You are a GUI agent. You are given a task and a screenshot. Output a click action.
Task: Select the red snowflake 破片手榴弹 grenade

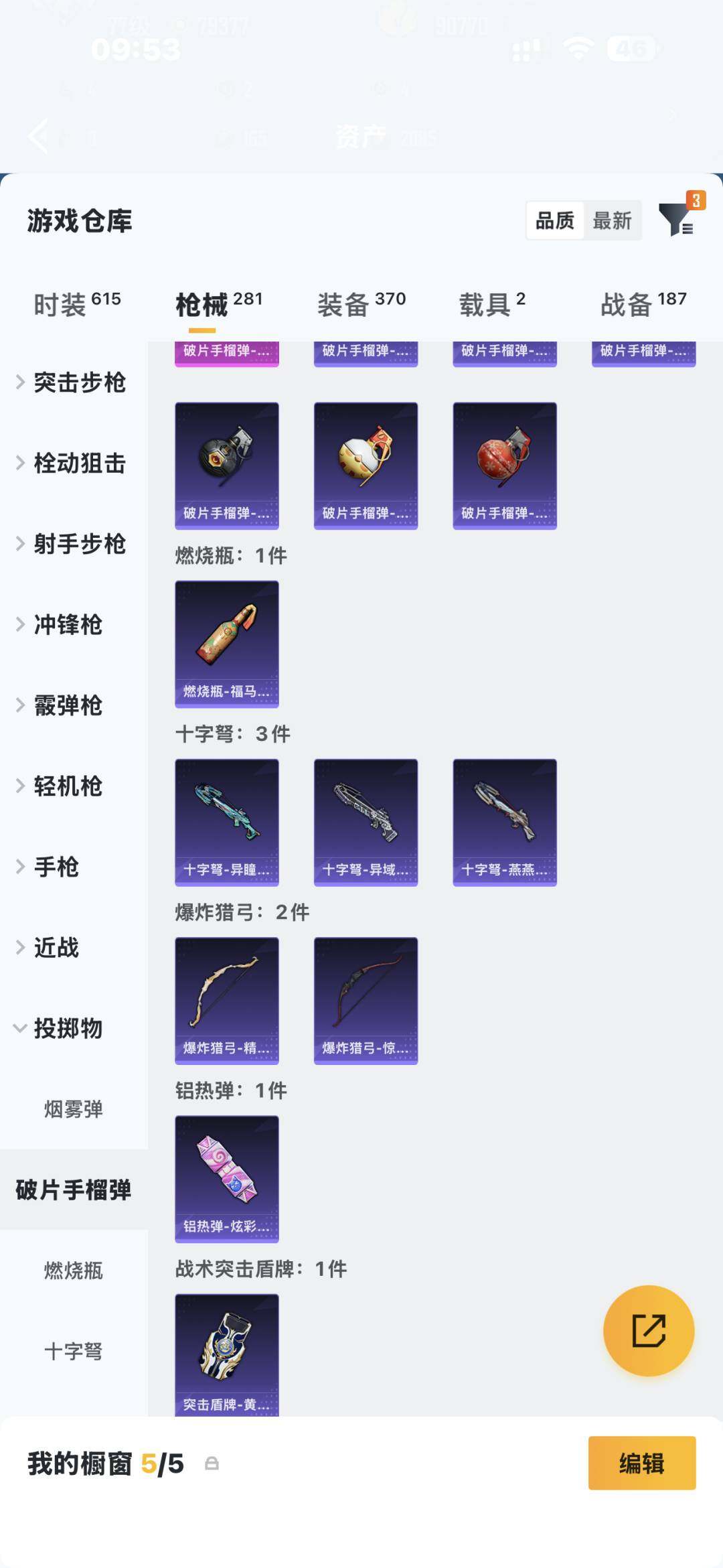[505, 464]
